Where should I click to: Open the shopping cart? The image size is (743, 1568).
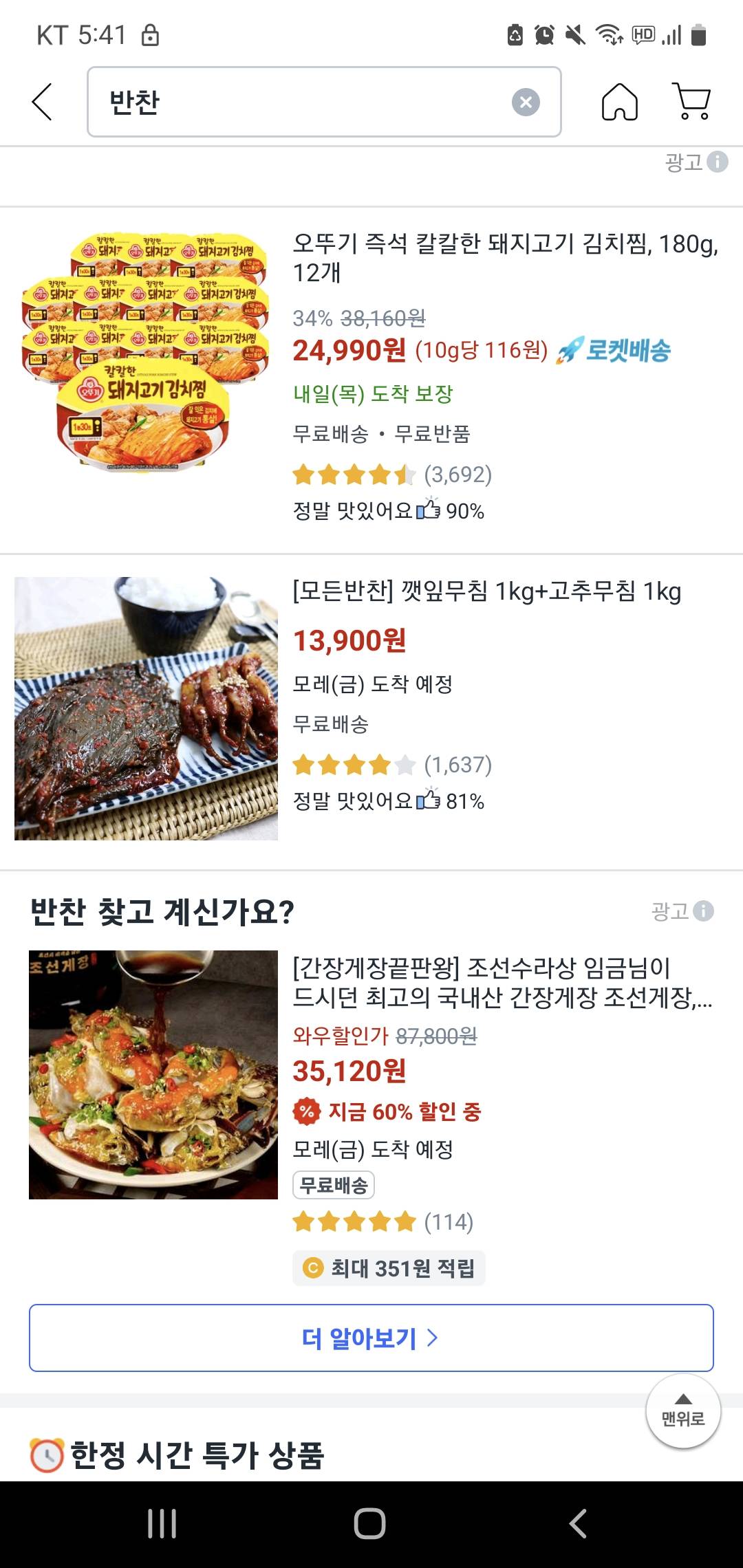tap(692, 102)
